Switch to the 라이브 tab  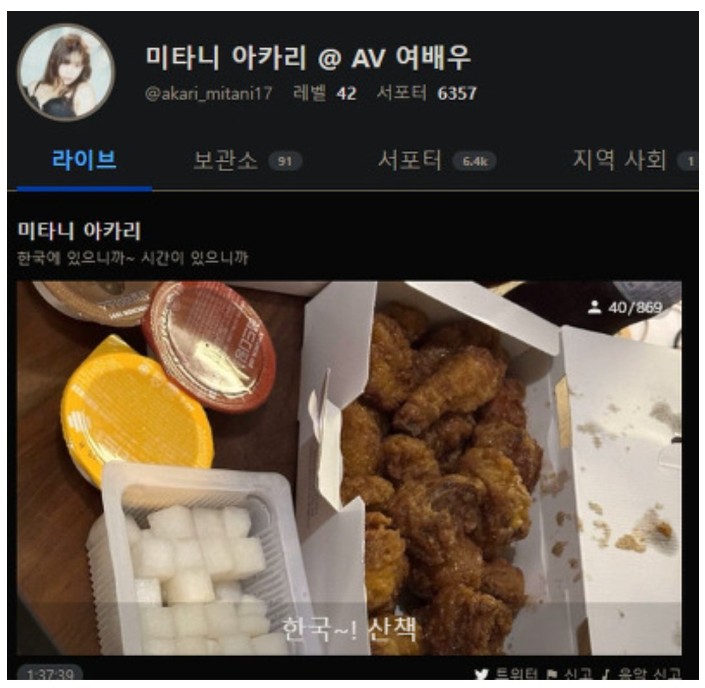point(84,160)
